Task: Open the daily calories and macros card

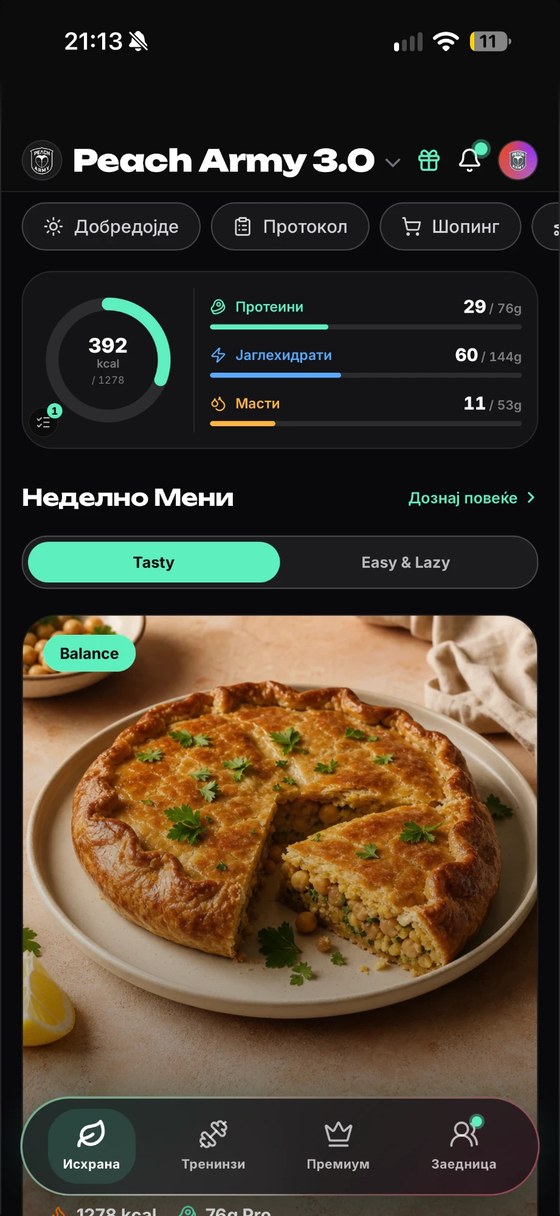Action: coord(280,360)
